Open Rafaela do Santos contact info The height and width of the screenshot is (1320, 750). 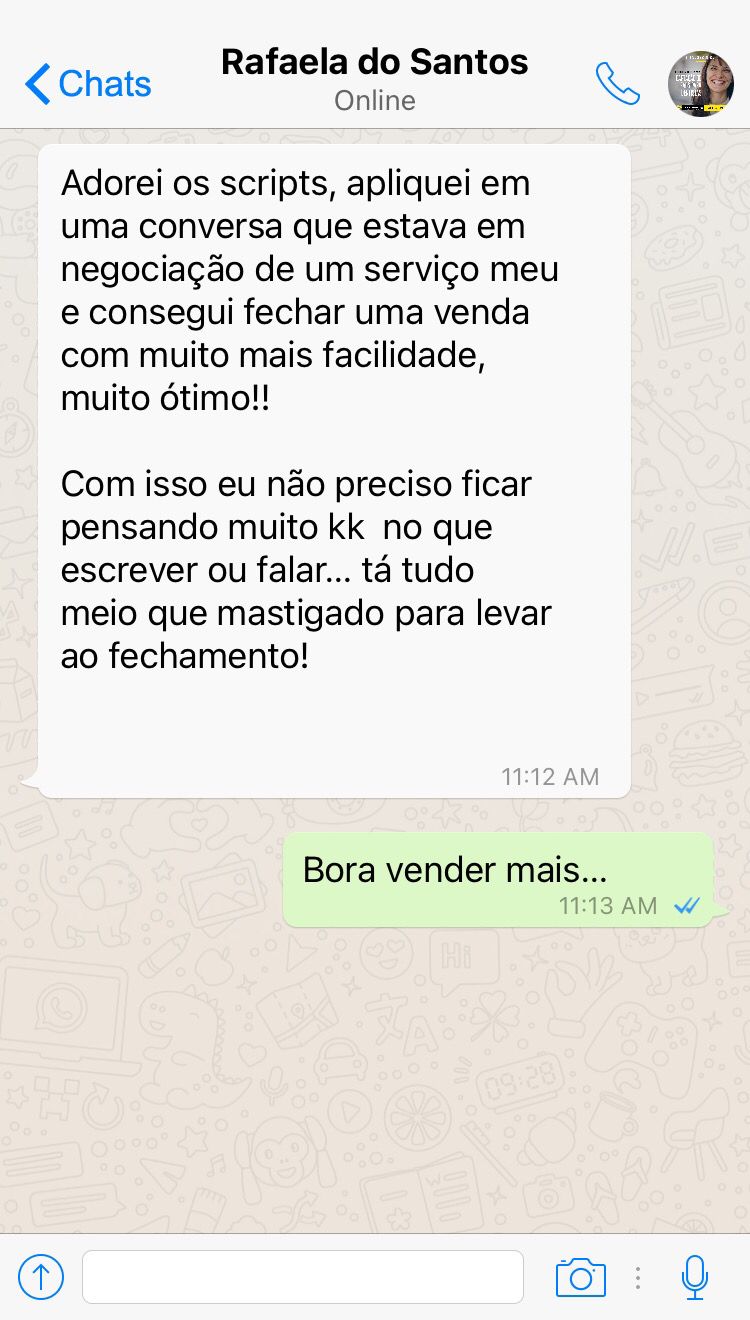375,78
